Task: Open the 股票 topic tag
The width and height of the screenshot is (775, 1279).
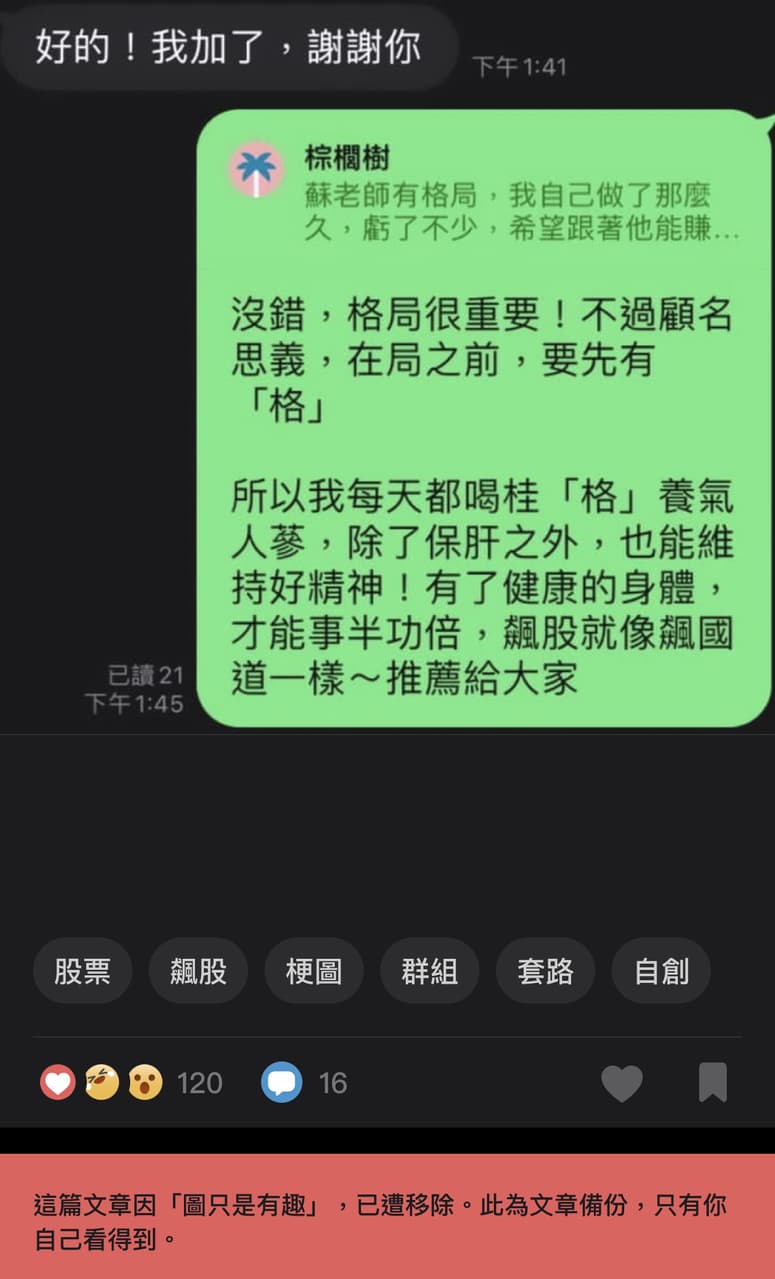Action: point(82,970)
